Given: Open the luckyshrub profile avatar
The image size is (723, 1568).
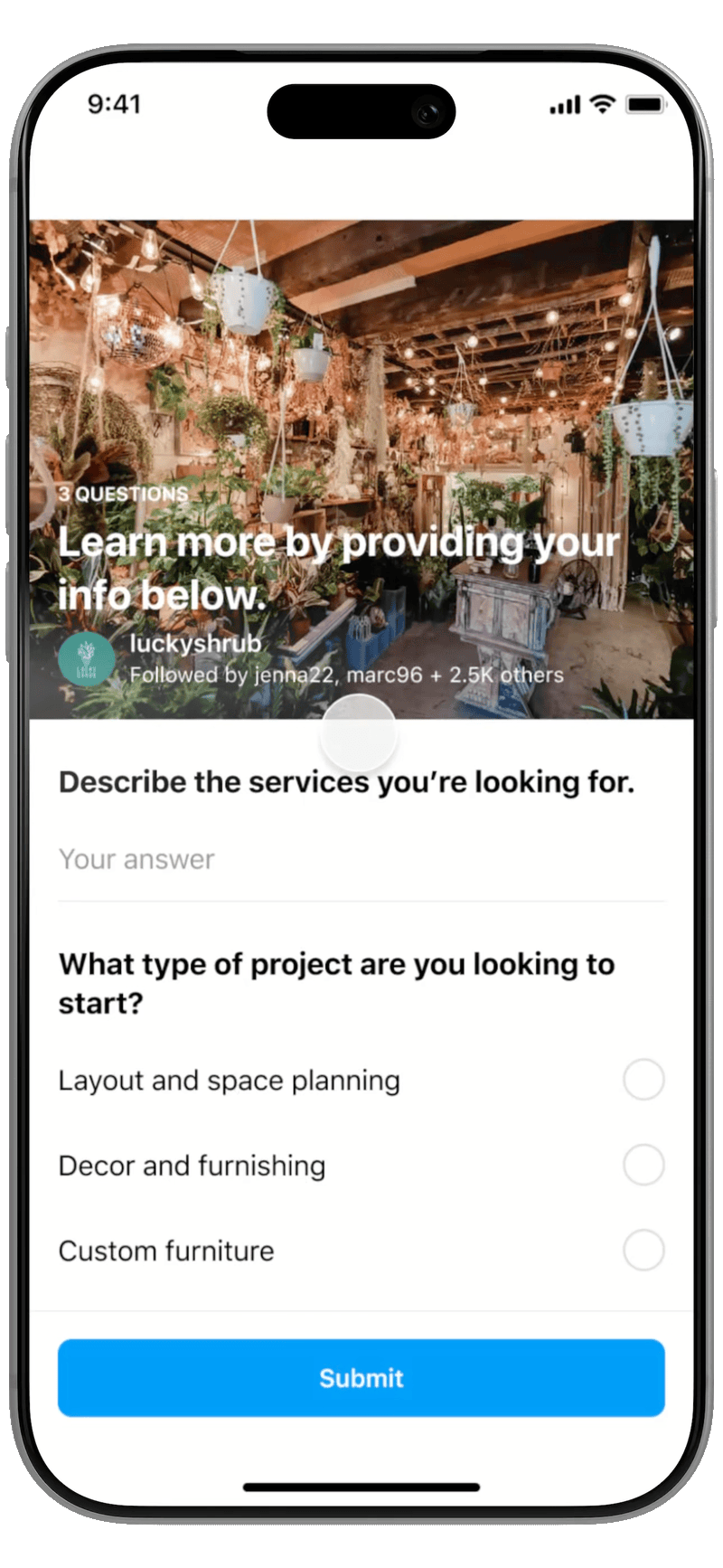Looking at the screenshot, I should tap(87, 659).
